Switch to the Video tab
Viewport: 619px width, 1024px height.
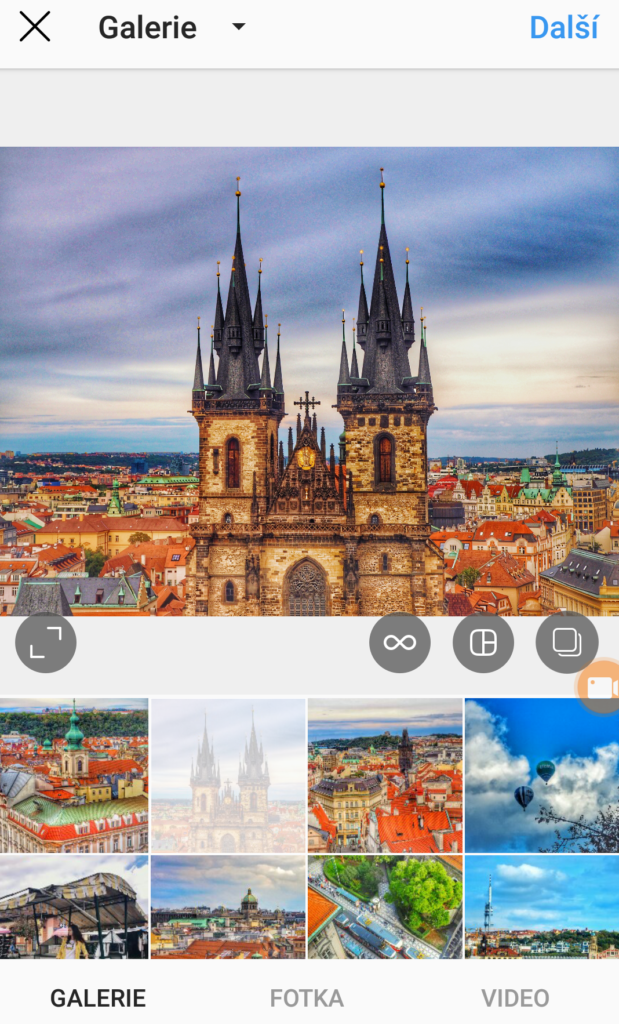click(515, 998)
